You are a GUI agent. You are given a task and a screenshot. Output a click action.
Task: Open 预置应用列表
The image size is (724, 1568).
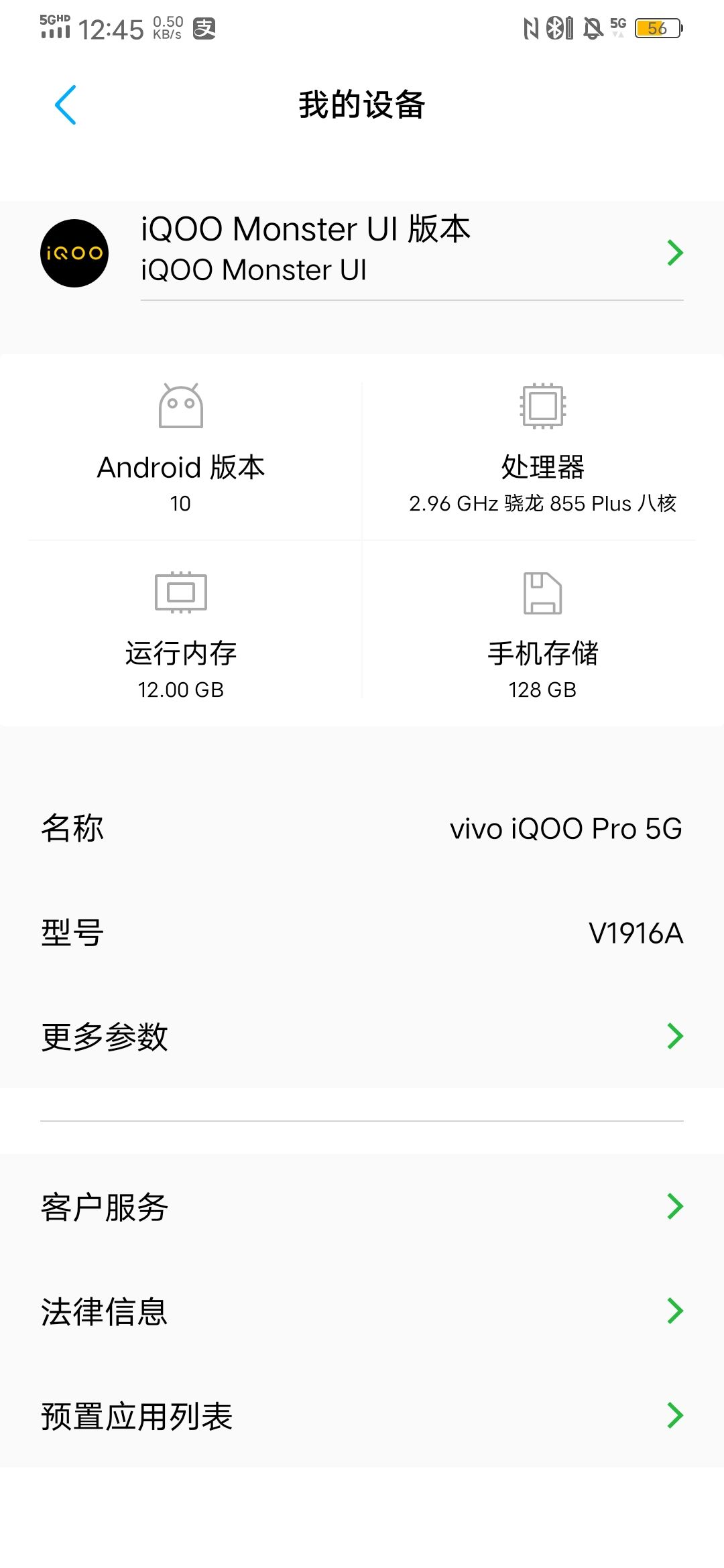362,1416
